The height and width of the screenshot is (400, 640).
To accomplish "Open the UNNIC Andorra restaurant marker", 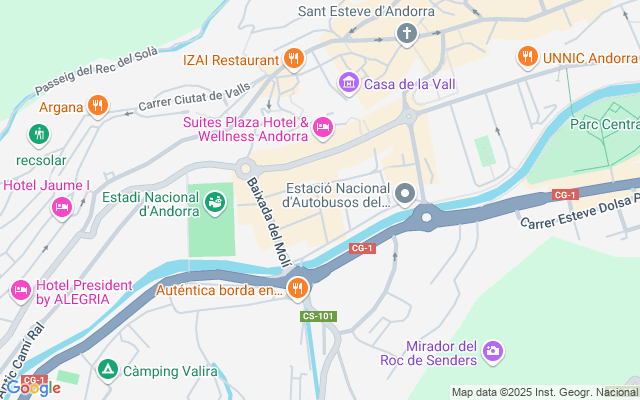I will (x=526, y=57).
